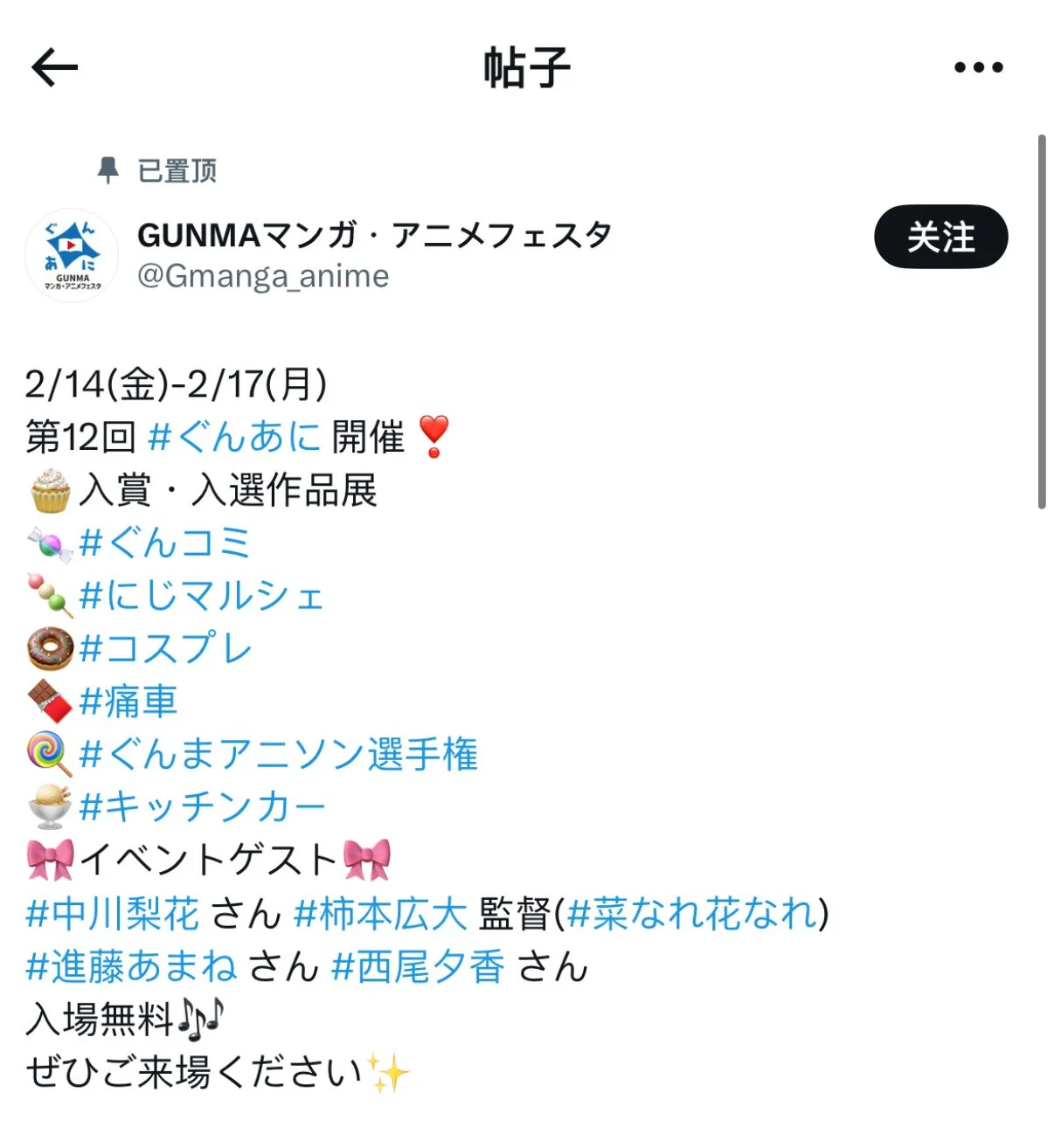Follow the account with the 关注 button
This screenshot has height=1148, width=1054.
pyautogui.click(x=940, y=237)
